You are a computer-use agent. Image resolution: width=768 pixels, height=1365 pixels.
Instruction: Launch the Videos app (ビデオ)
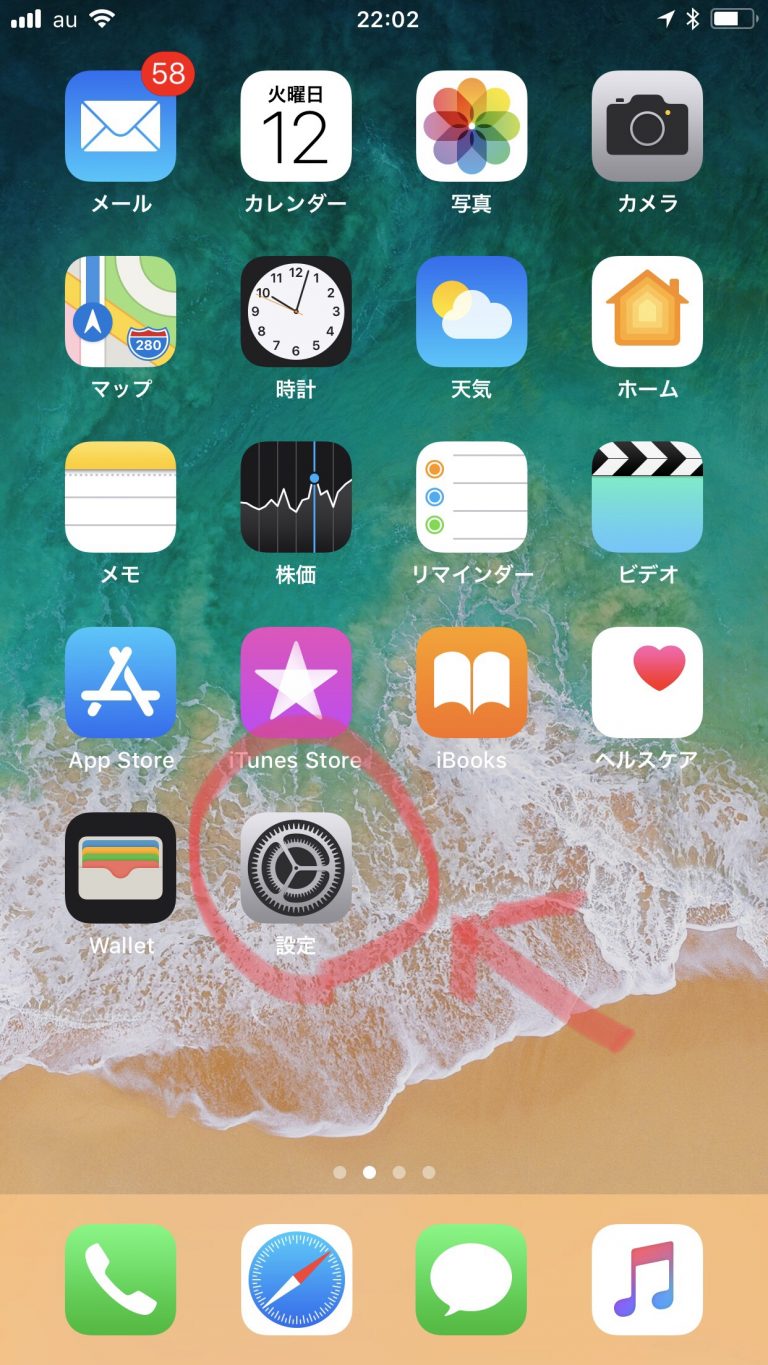pyautogui.click(x=647, y=497)
